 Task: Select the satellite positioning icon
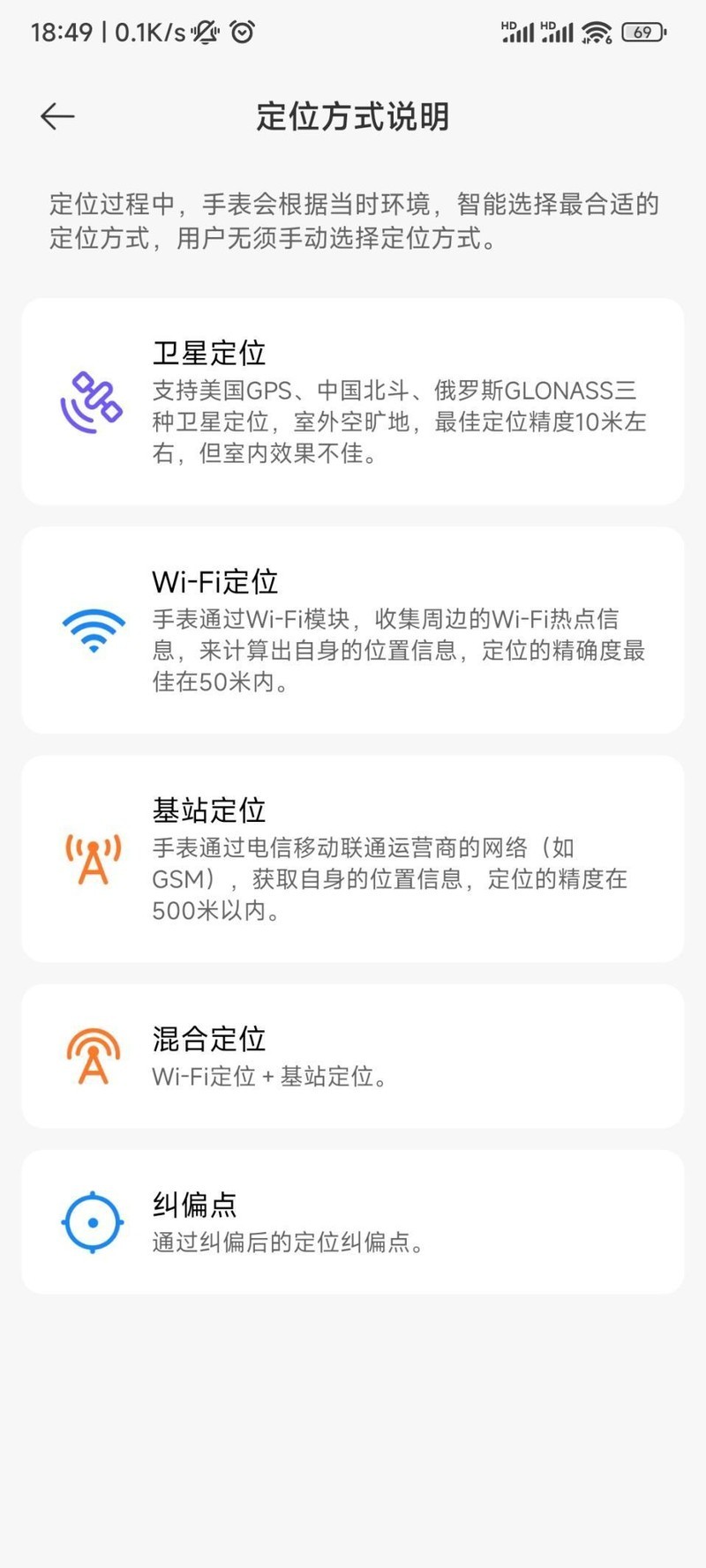coord(92,401)
